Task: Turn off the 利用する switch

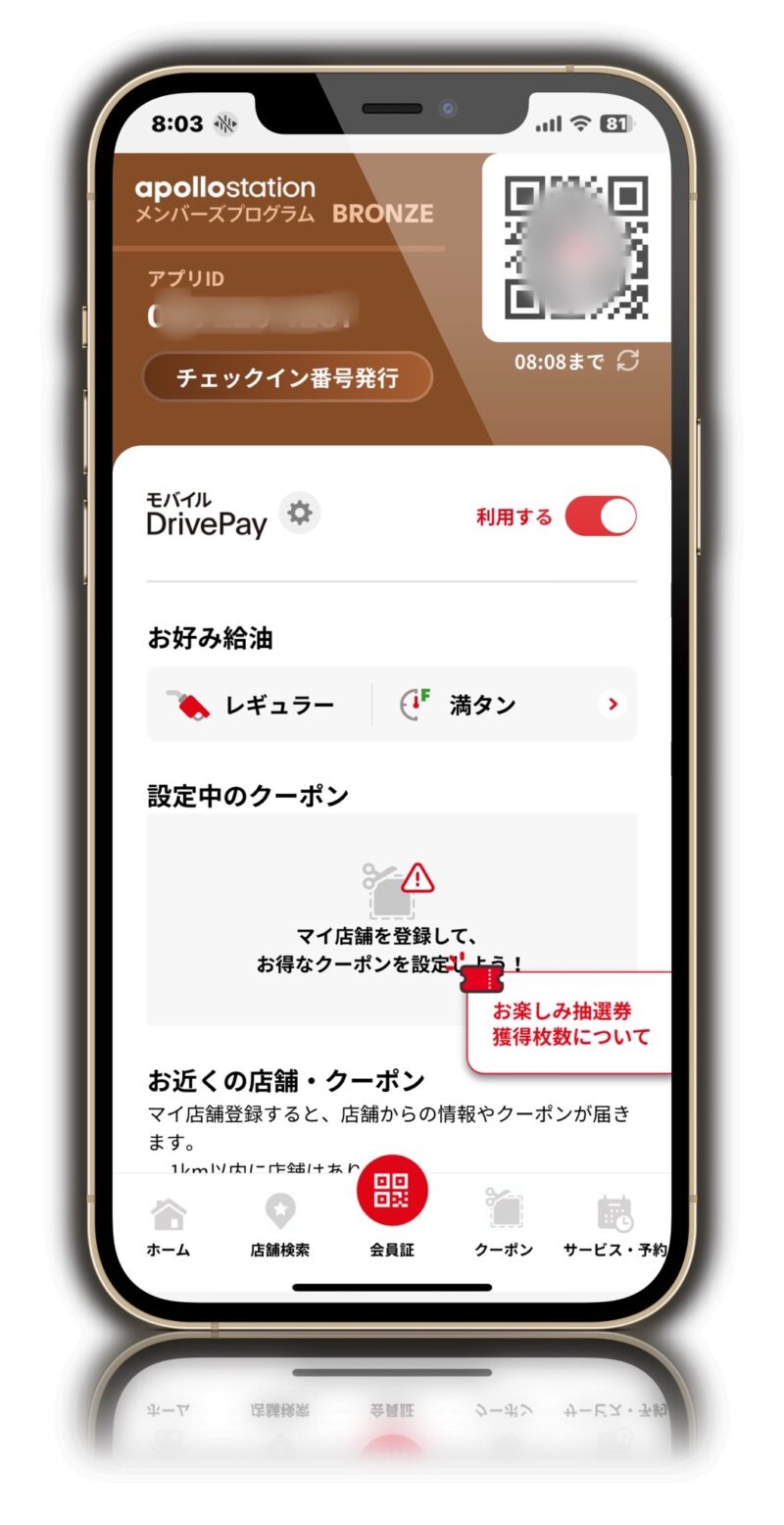Action: (x=601, y=517)
